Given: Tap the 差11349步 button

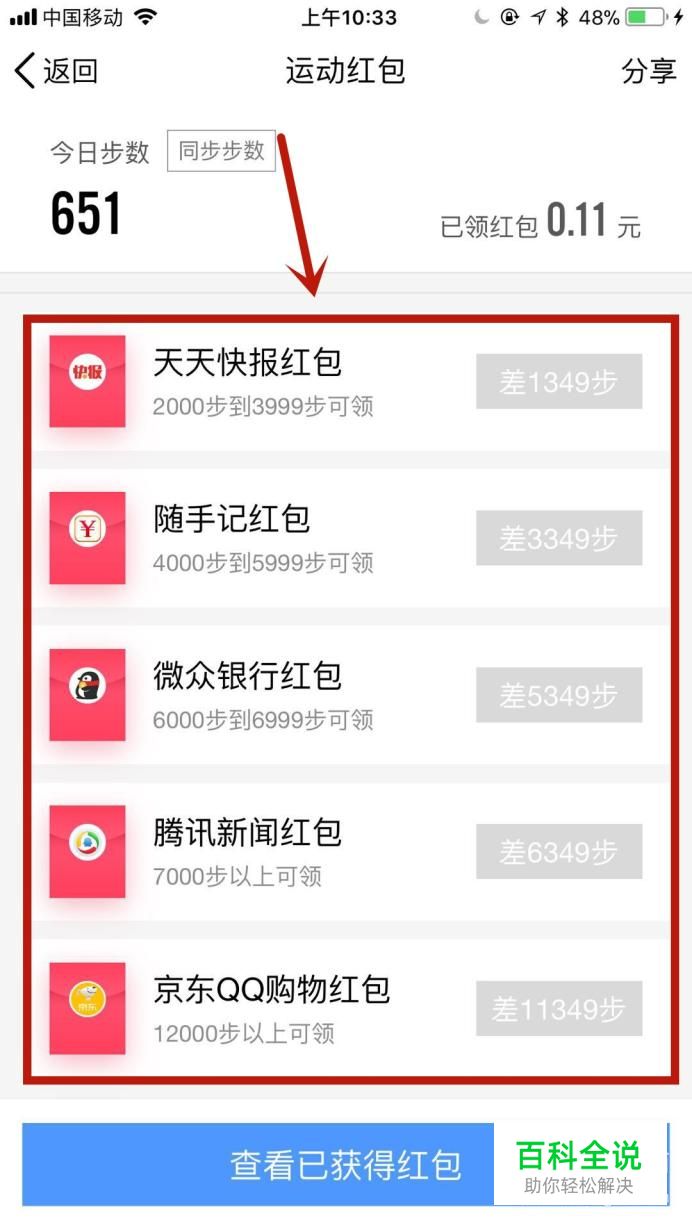Looking at the screenshot, I should (x=559, y=1009).
